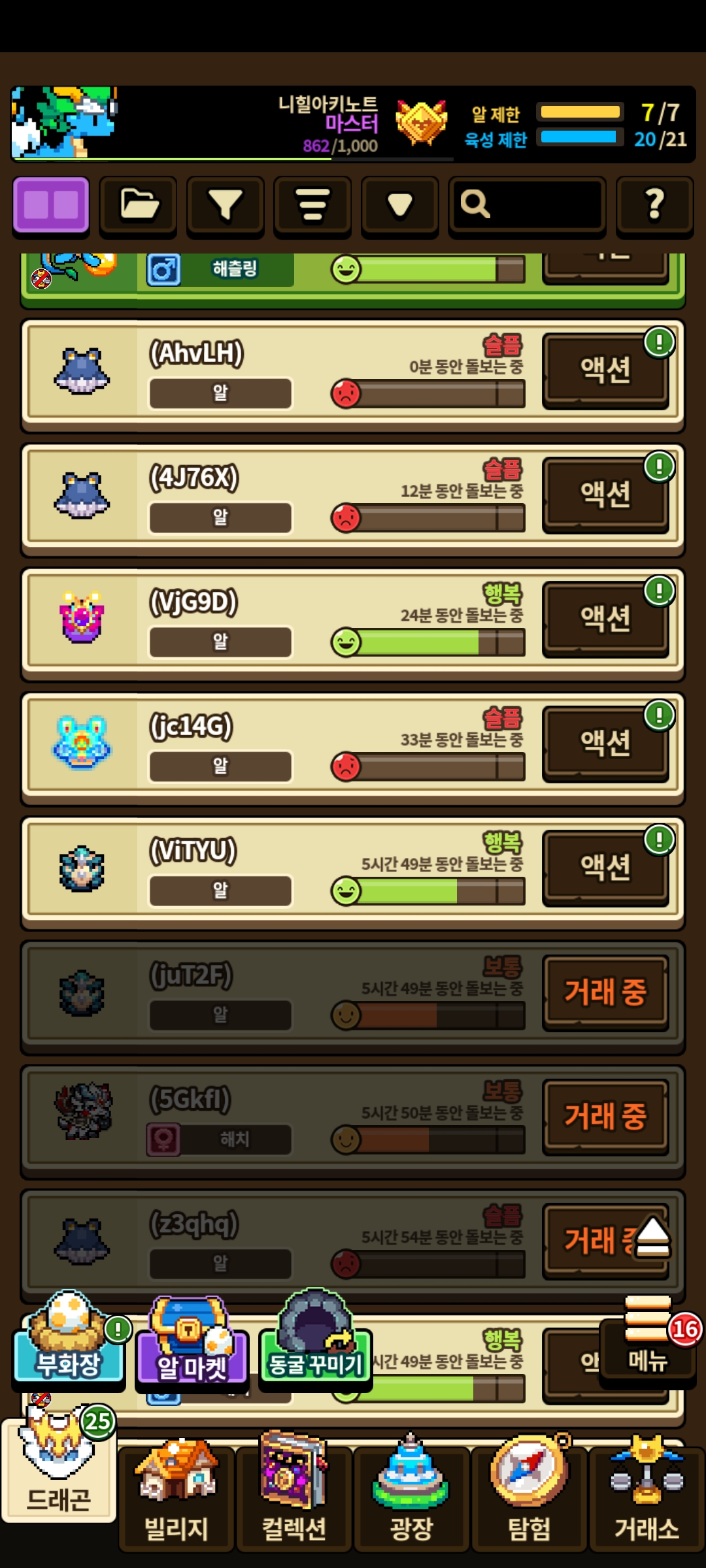Tap 액션 for egg 4J76X
Screen dimensions: 706x1568
point(605,495)
